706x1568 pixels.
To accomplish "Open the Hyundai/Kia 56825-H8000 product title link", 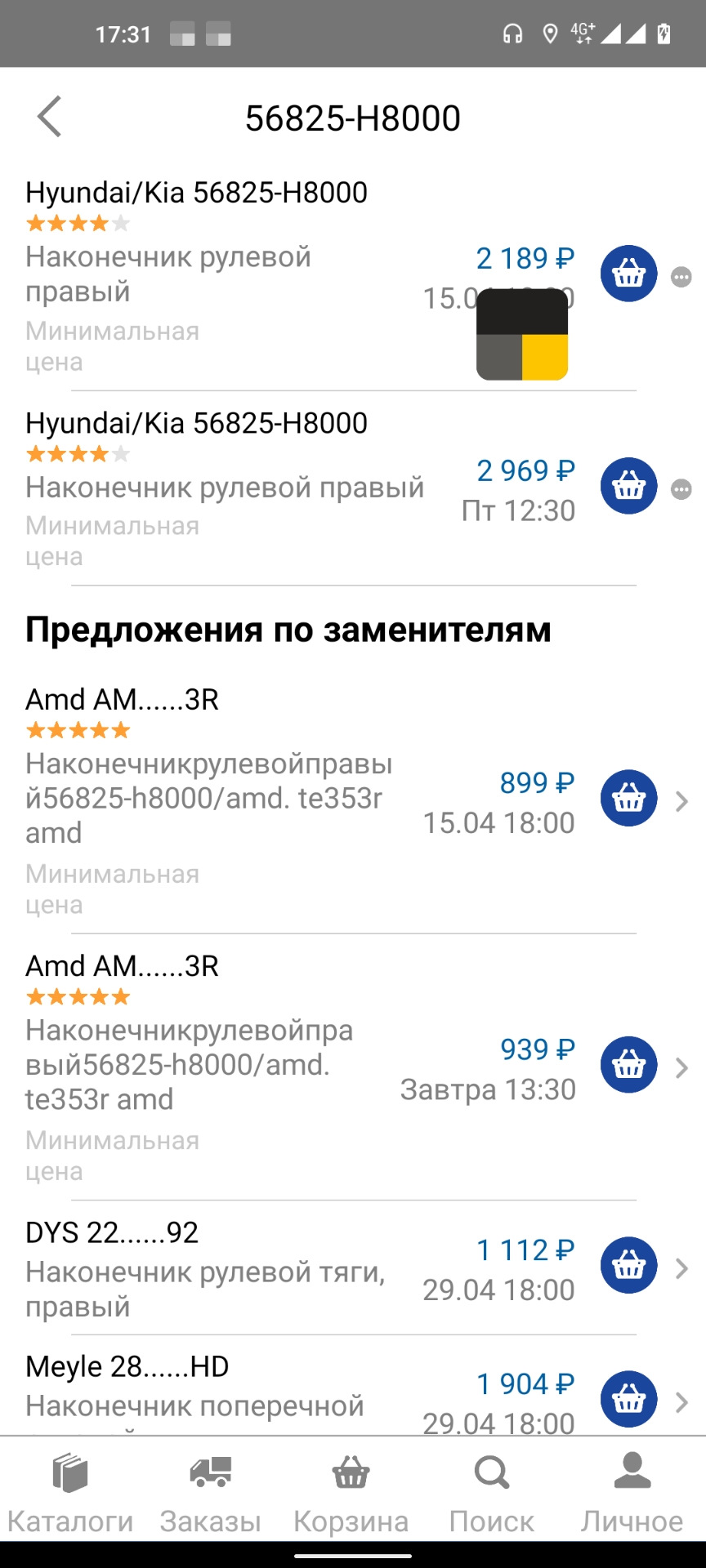I will coord(196,193).
